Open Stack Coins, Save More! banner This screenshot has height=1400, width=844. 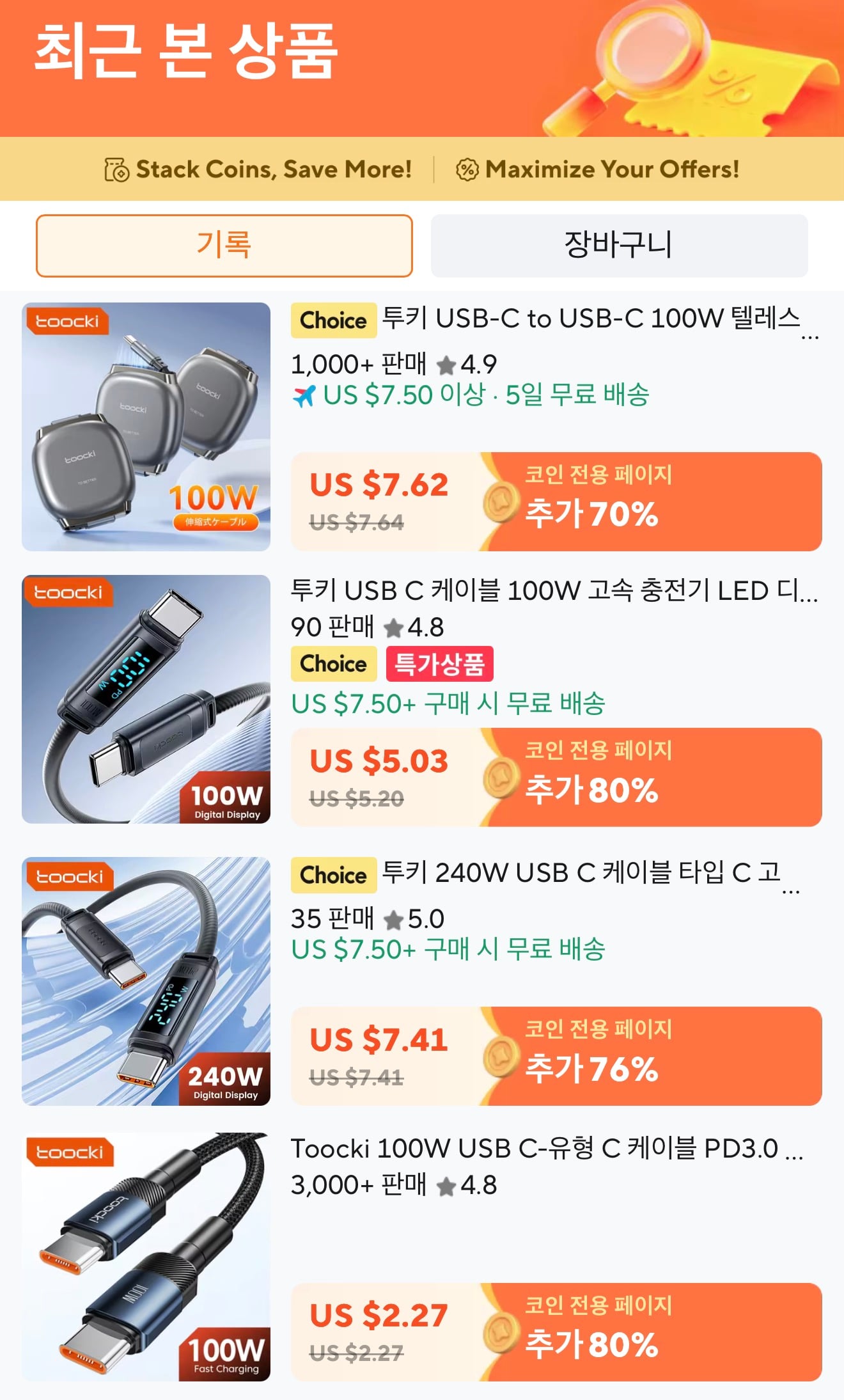point(258,169)
